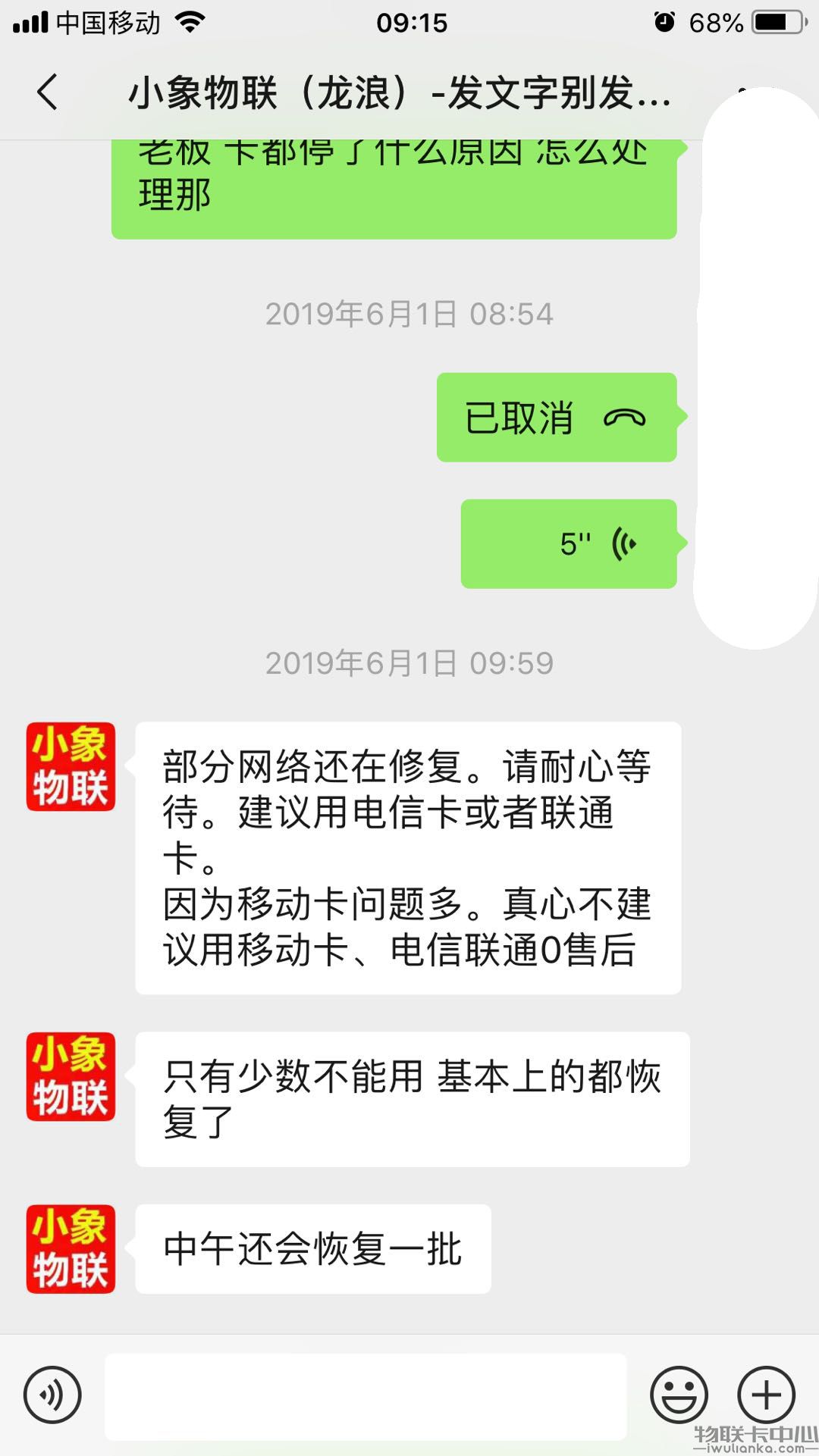Go back to the chat list
The width and height of the screenshot is (819, 1456).
[x=47, y=92]
